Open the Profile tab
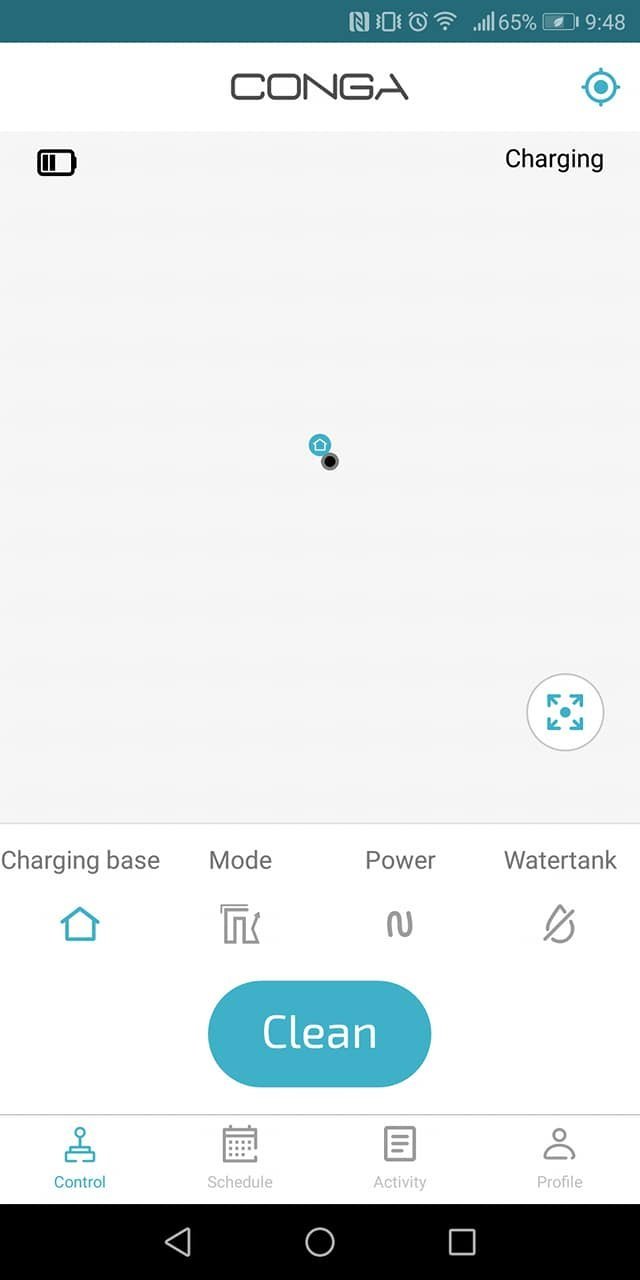Screen dimensions: 640x1280 click(560, 1157)
